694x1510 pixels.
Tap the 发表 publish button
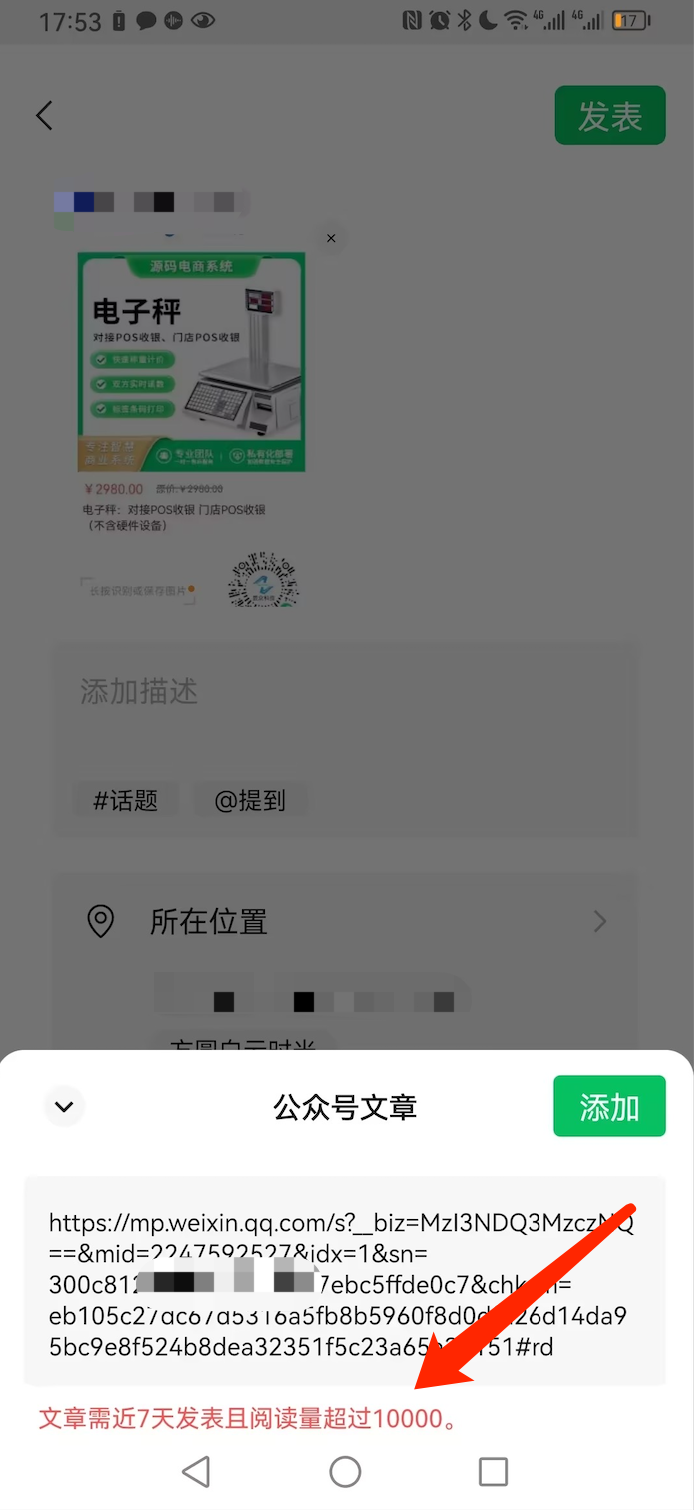pyautogui.click(x=610, y=116)
